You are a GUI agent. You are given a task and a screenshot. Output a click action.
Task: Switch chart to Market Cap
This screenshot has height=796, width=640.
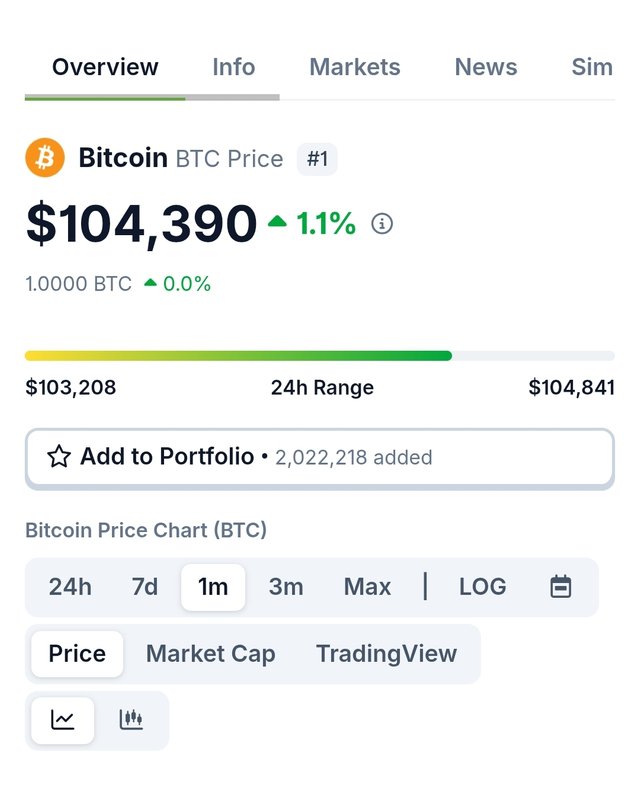(x=210, y=654)
